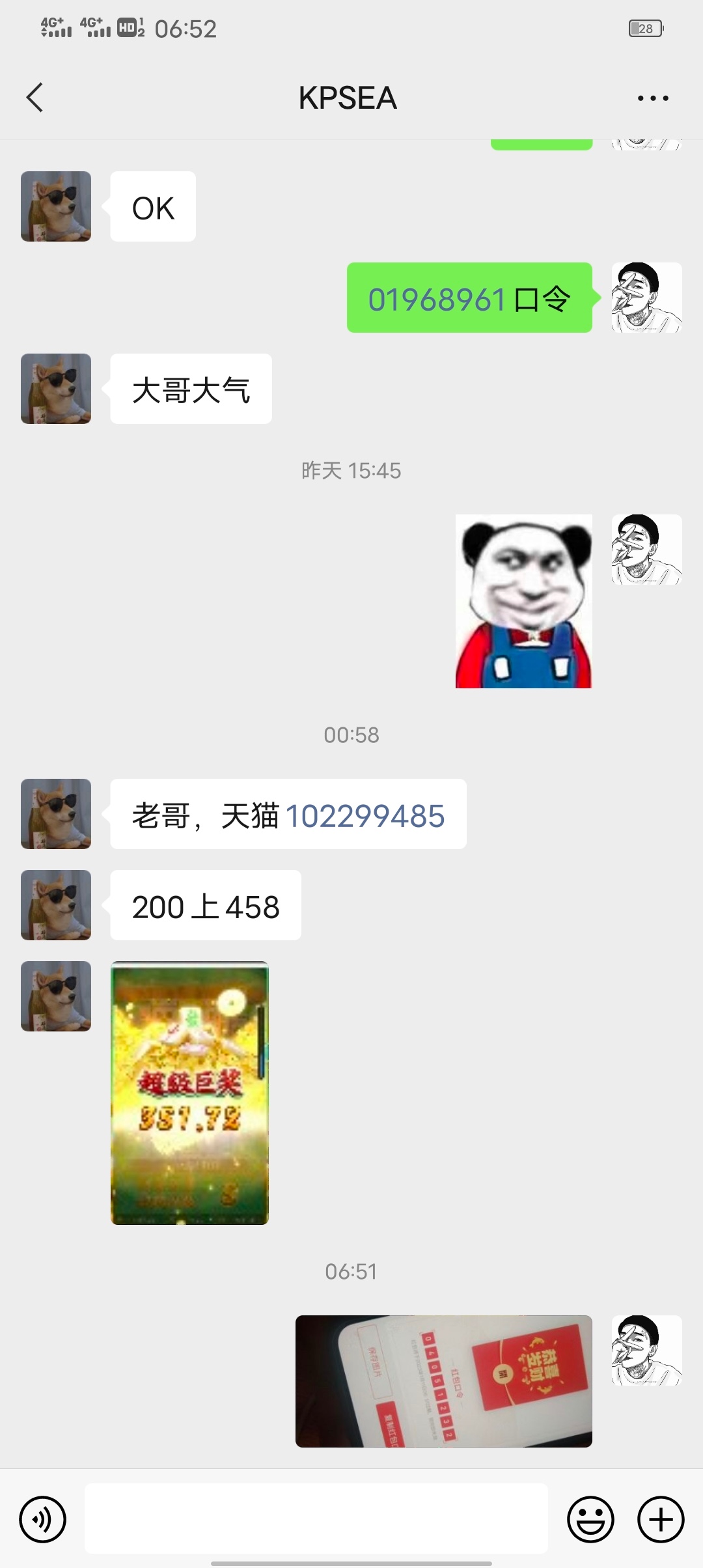Image resolution: width=703 pixels, height=1568 pixels.
Task: Focus the message text field
Action: (316, 1519)
